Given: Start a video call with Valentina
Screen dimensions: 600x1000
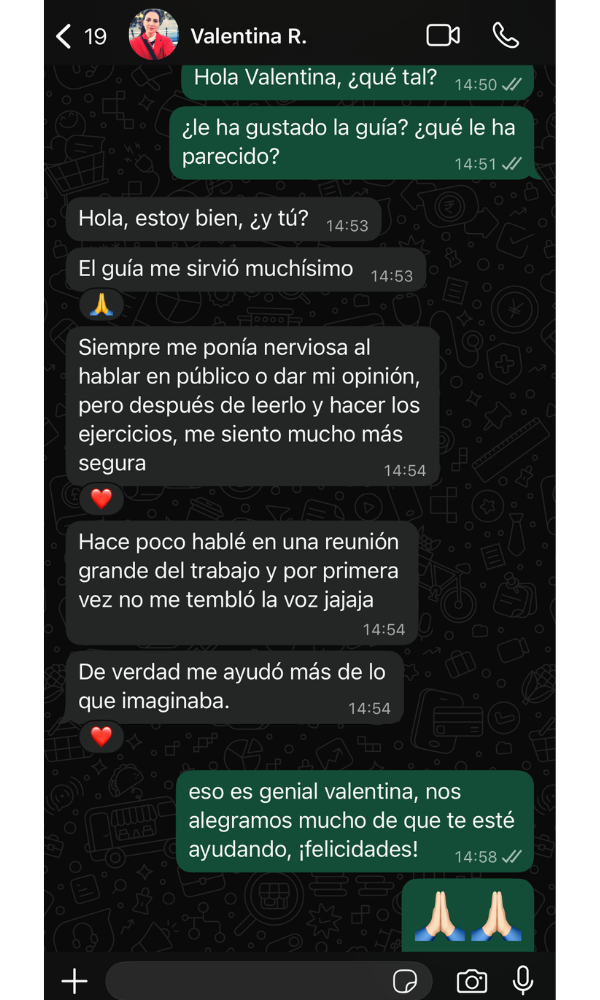Looking at the screenshot, I should [x=442, y=36].
